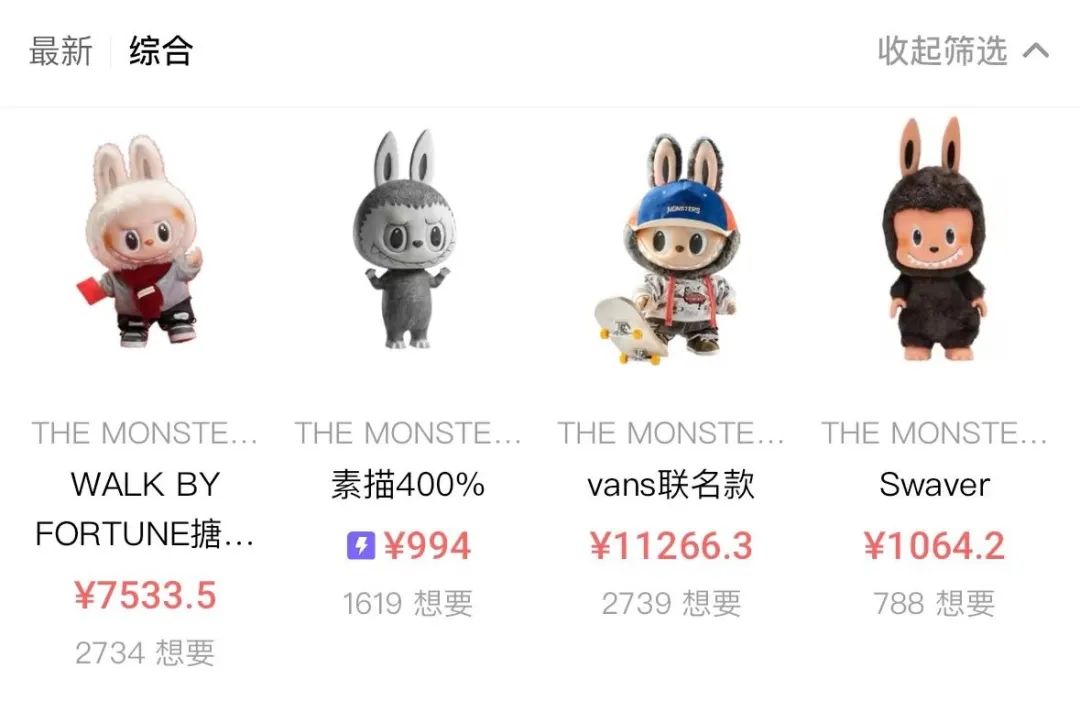
Task: Select the 综合 sort tab
Action: (x=160, y=50)
